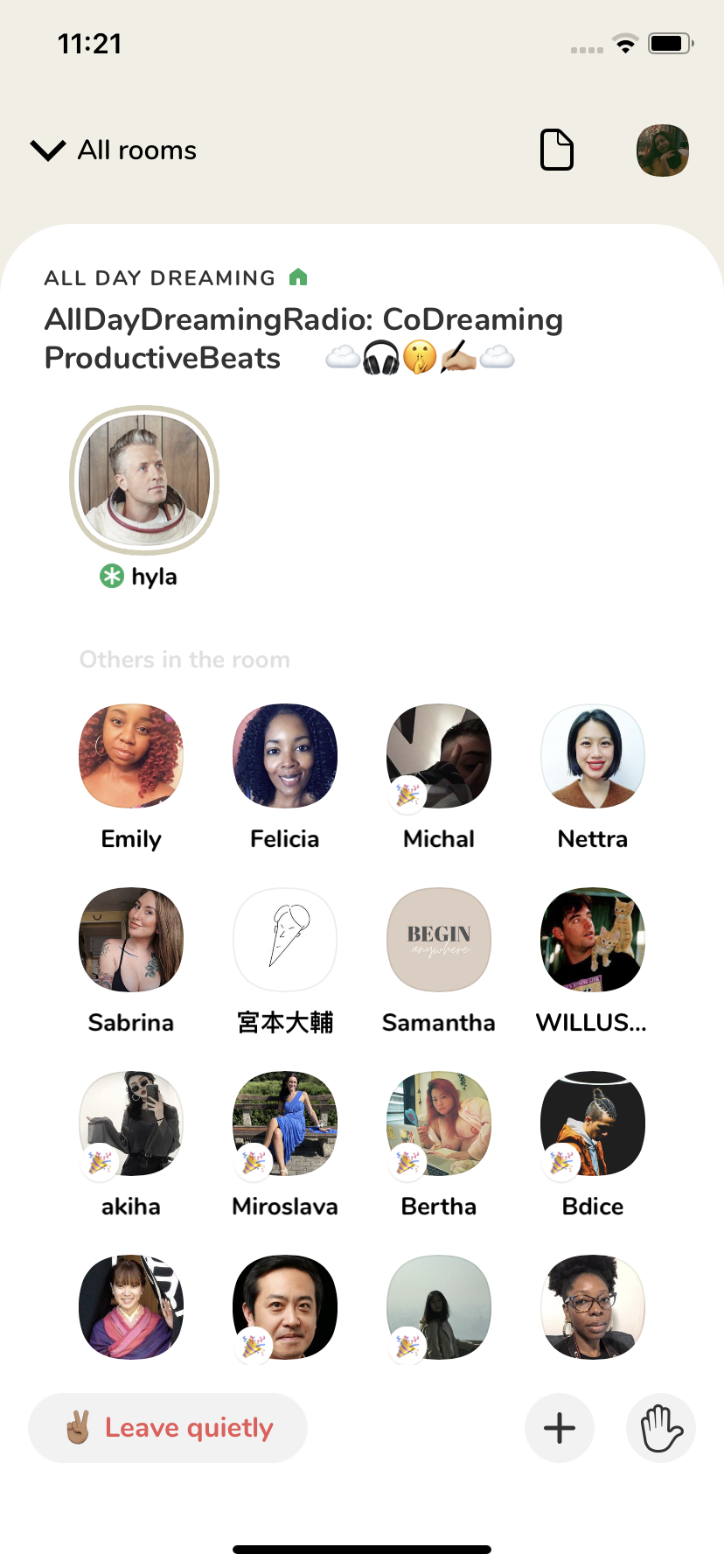Open my profile picture in header

[662, 150]
